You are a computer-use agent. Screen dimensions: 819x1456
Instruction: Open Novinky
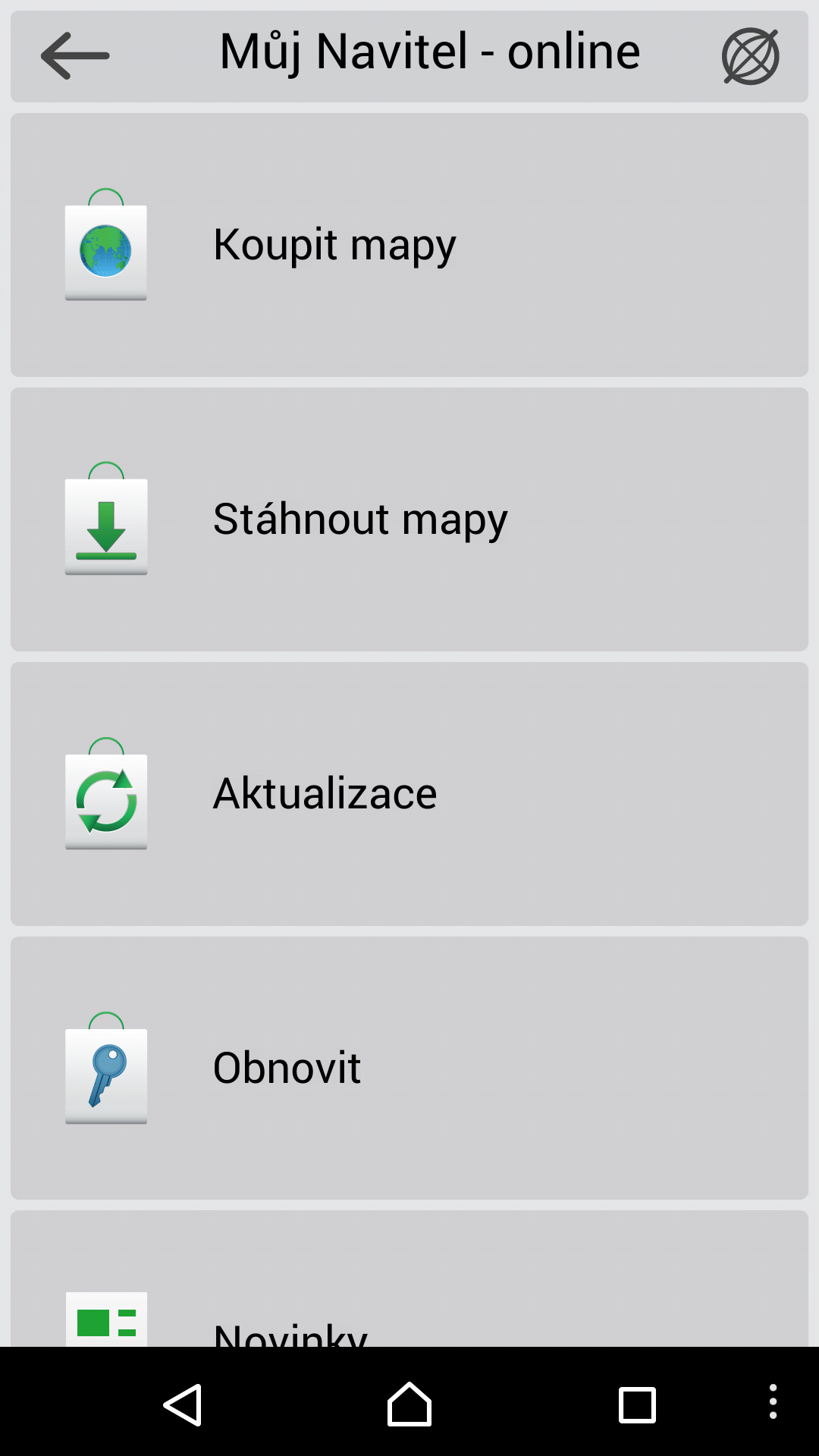click(409, 1279)
